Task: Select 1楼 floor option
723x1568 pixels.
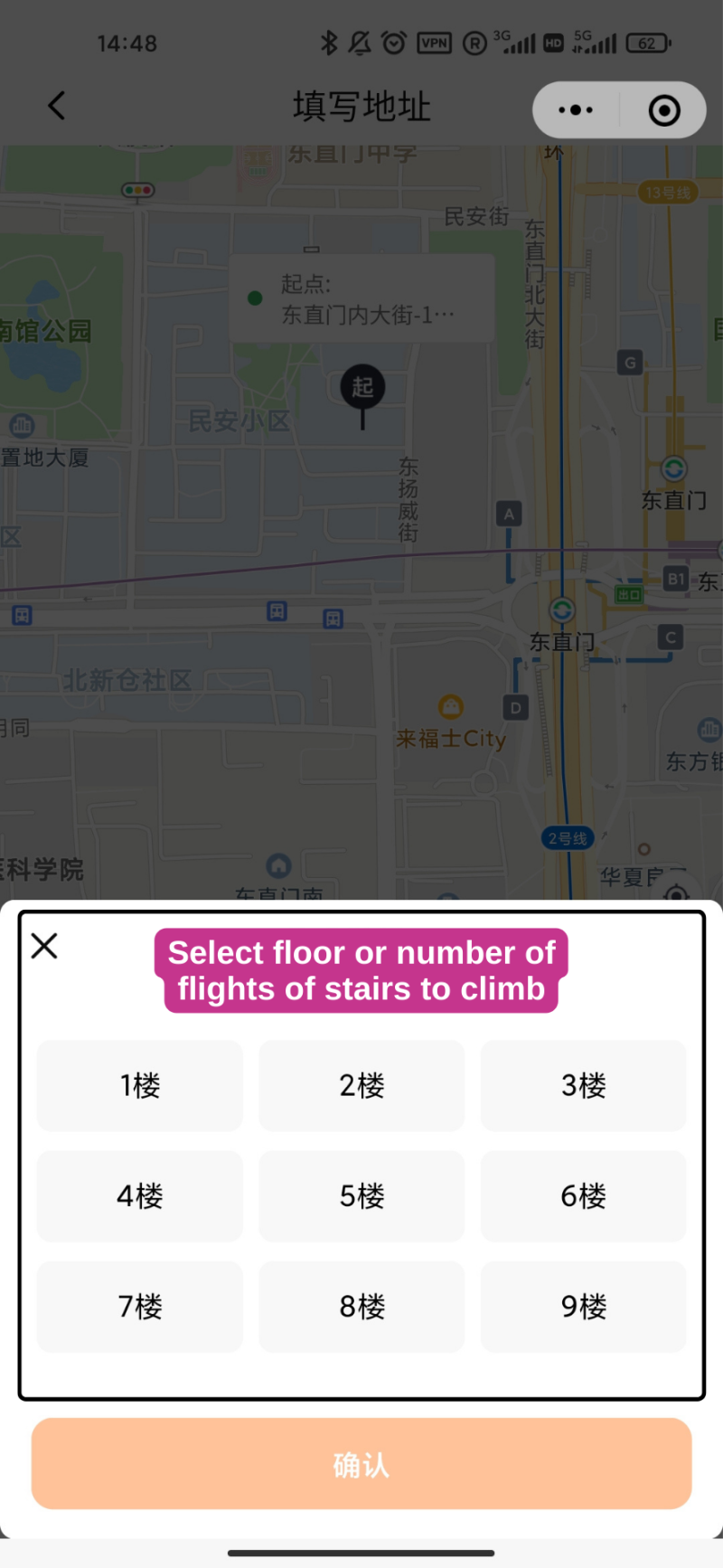Action: click(x=140, y=1085)
